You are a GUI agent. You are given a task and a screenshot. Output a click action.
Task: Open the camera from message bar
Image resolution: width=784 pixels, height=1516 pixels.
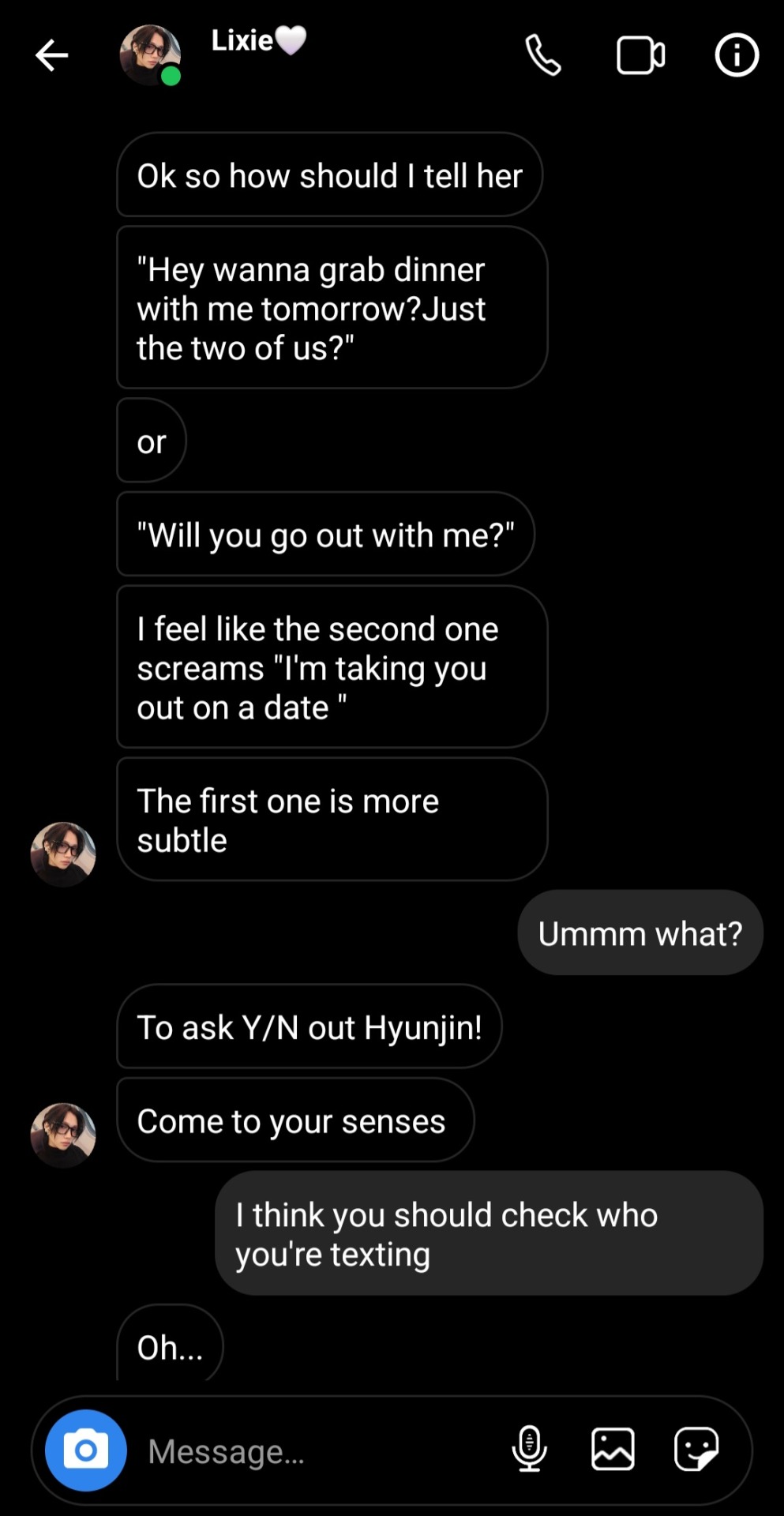coord(86,1450)
